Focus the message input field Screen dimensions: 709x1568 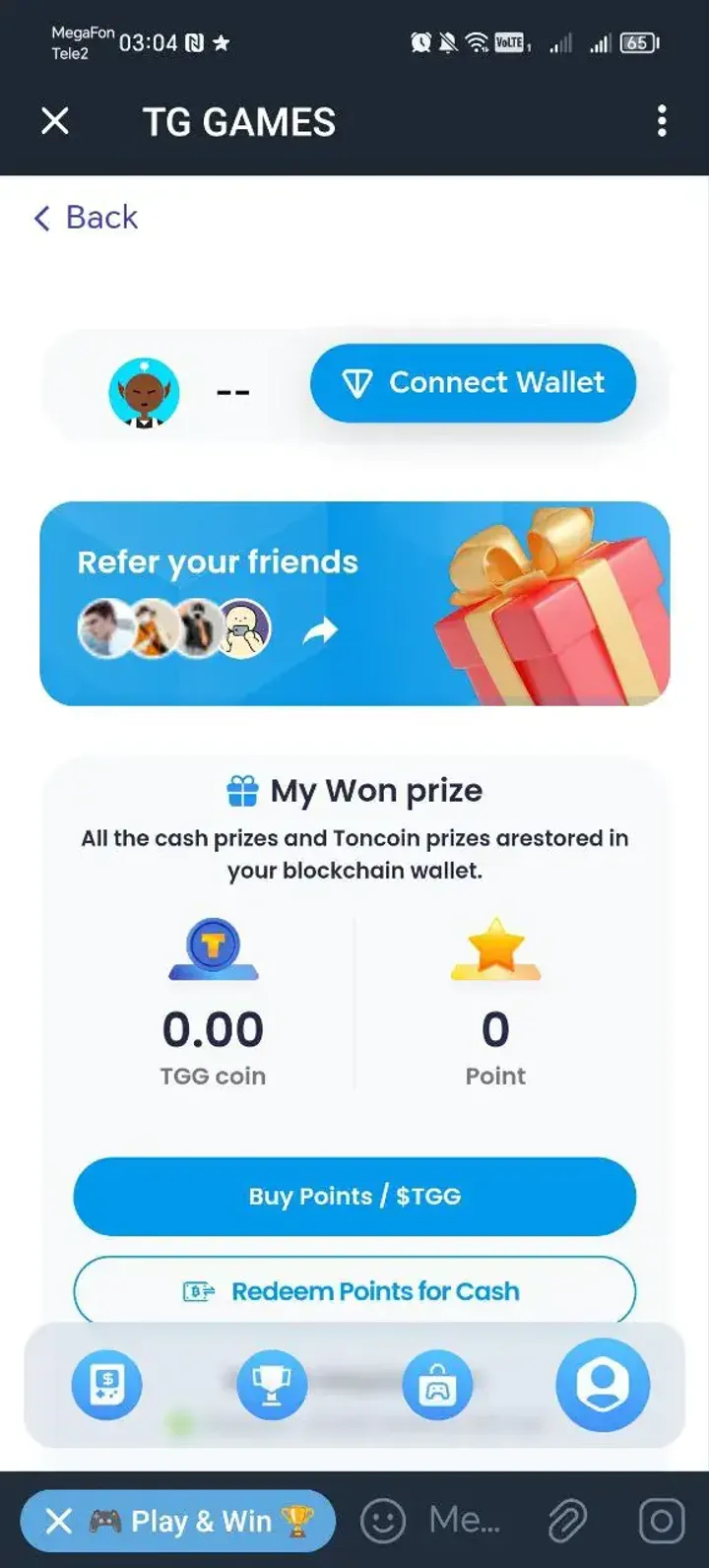pos(465,1522)
